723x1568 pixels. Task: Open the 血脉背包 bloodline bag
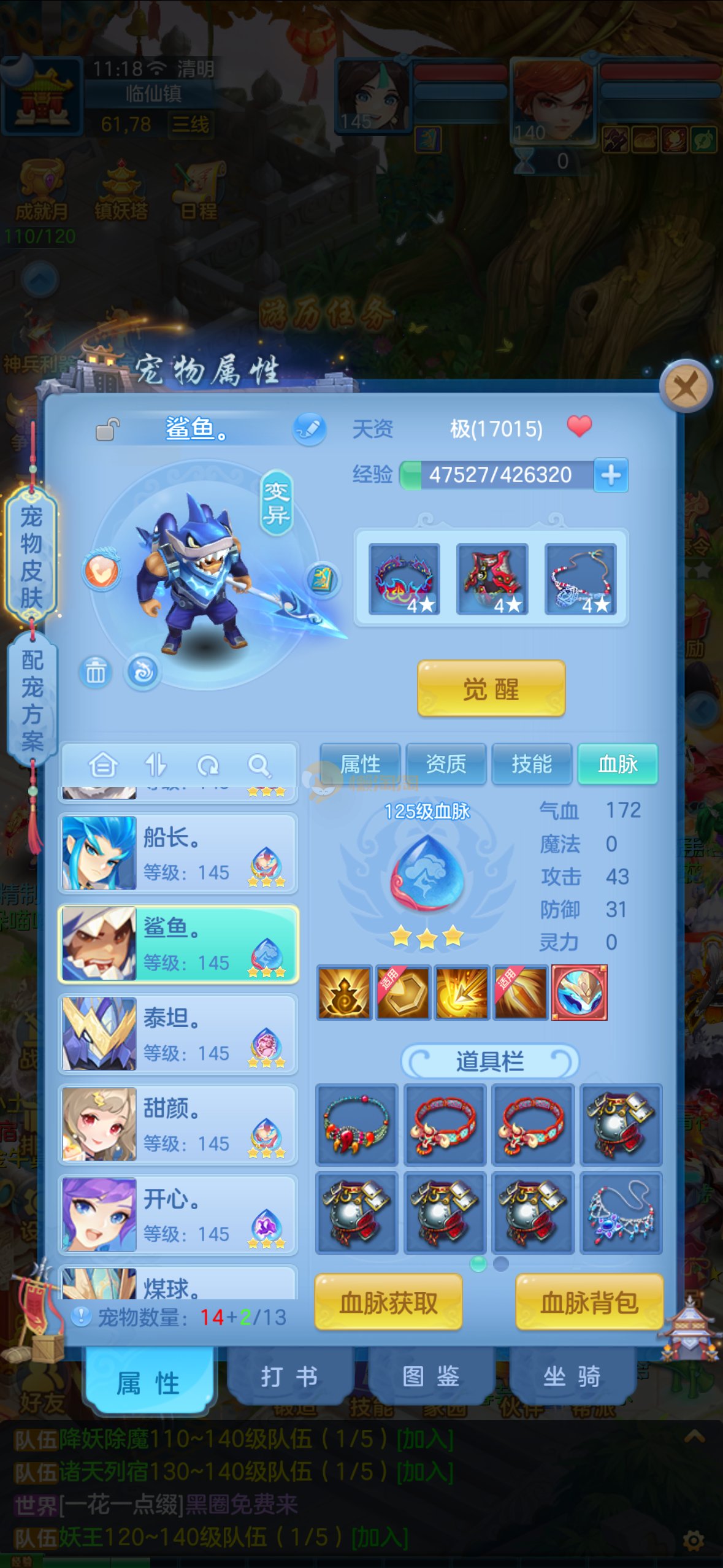[x=589, y=1302]
